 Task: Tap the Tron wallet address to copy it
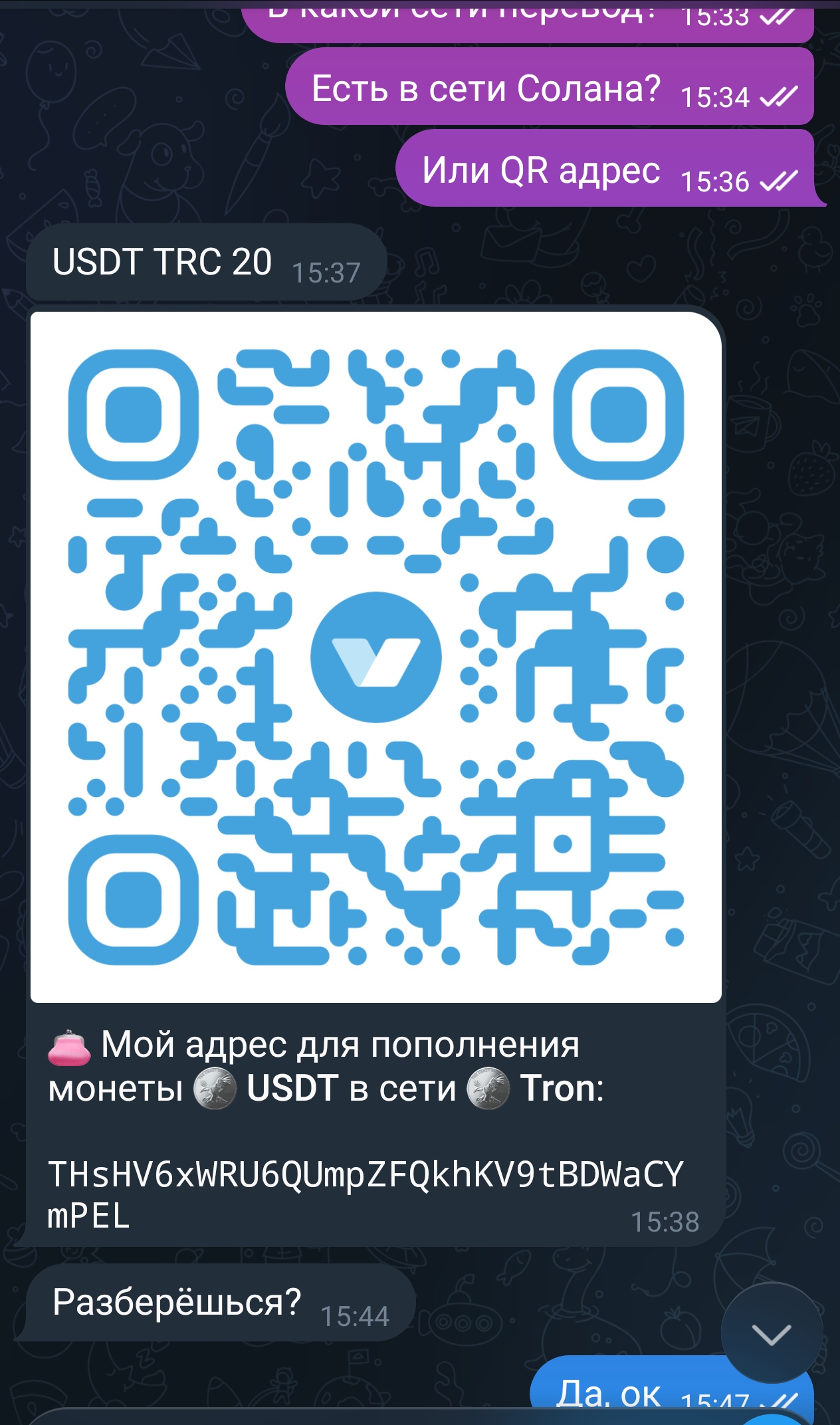pos(366,1195)
